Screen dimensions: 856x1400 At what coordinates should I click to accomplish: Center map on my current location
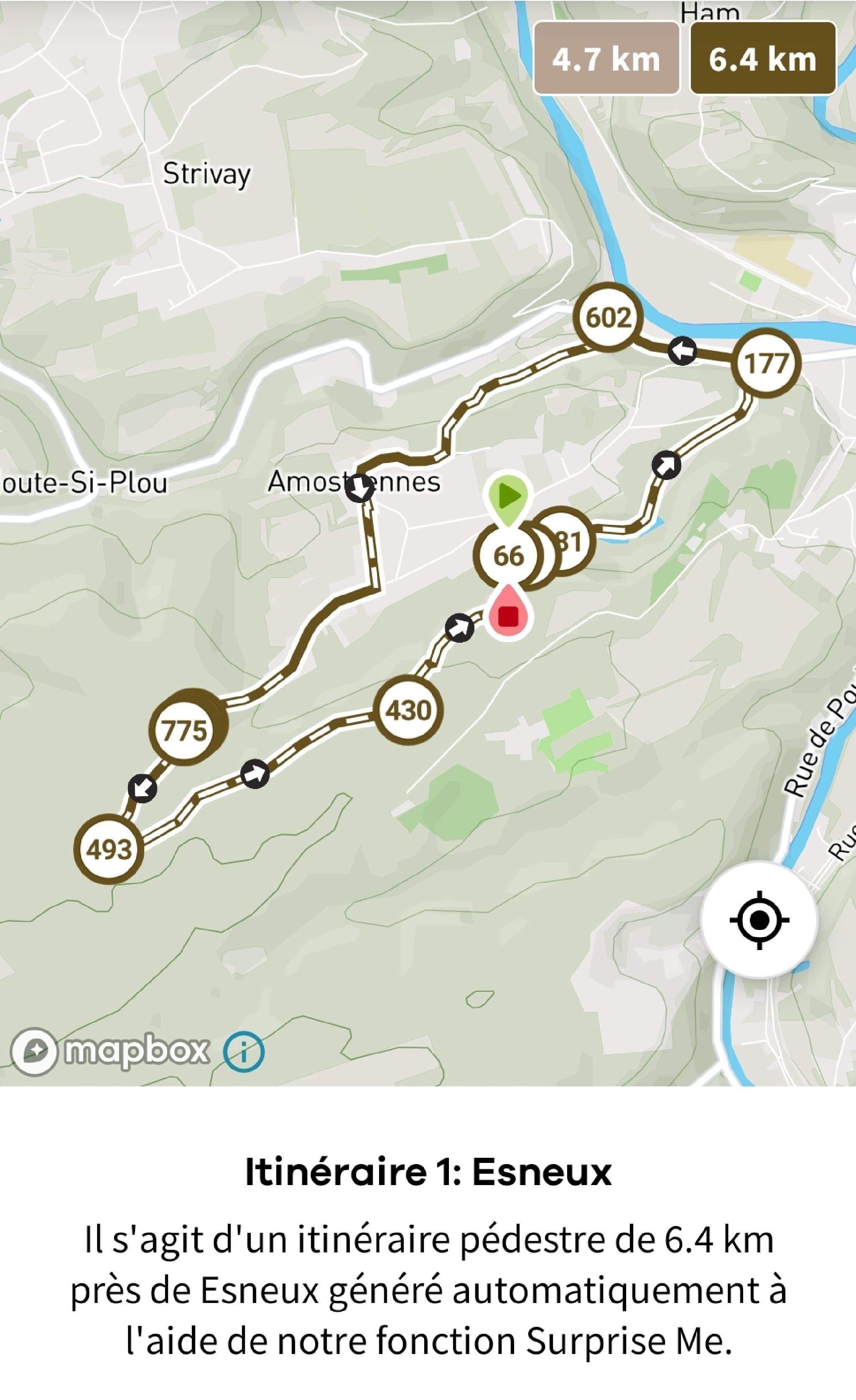(759, 920)
